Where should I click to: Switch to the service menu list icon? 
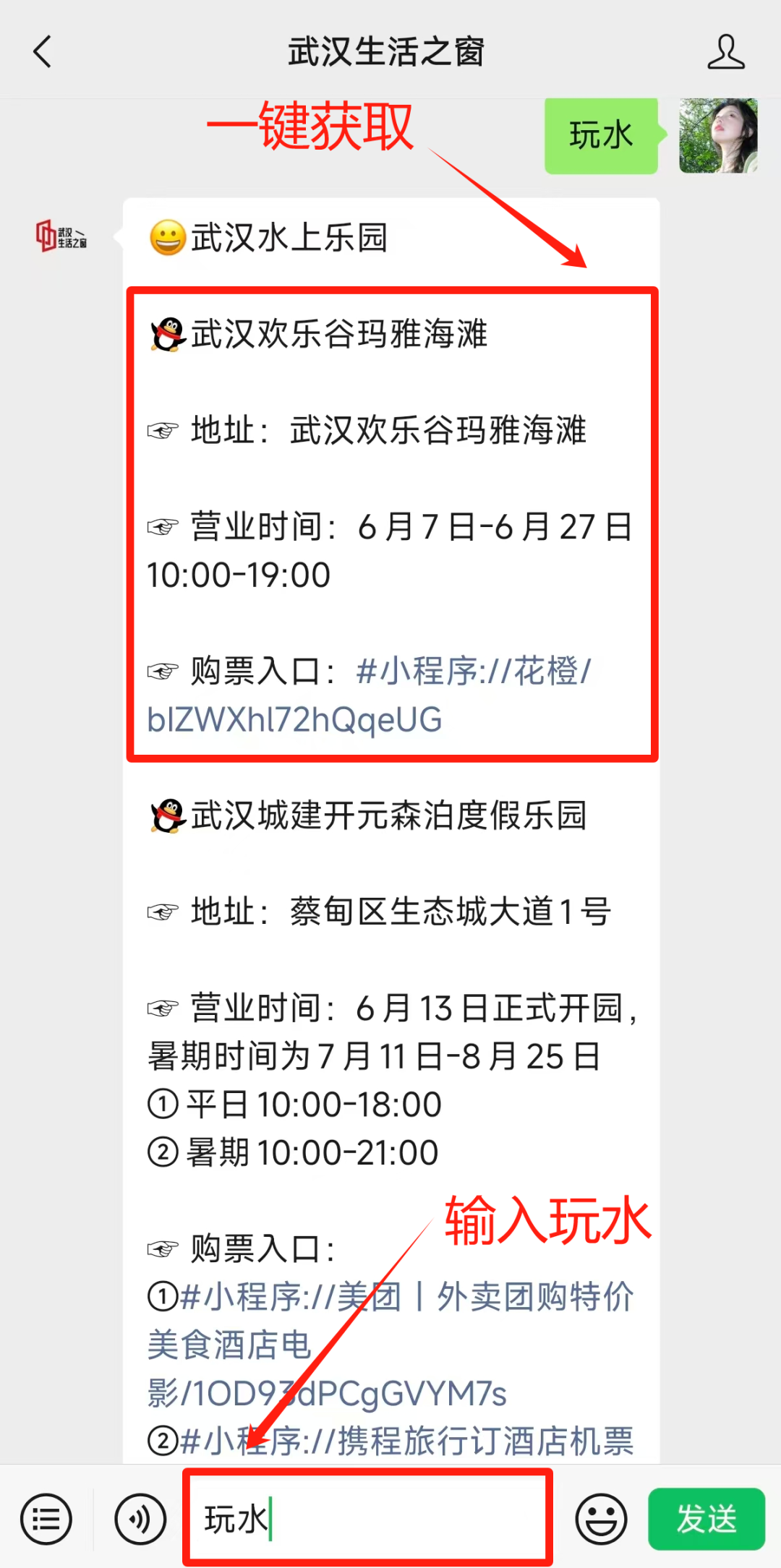(x=46, y=1519)
